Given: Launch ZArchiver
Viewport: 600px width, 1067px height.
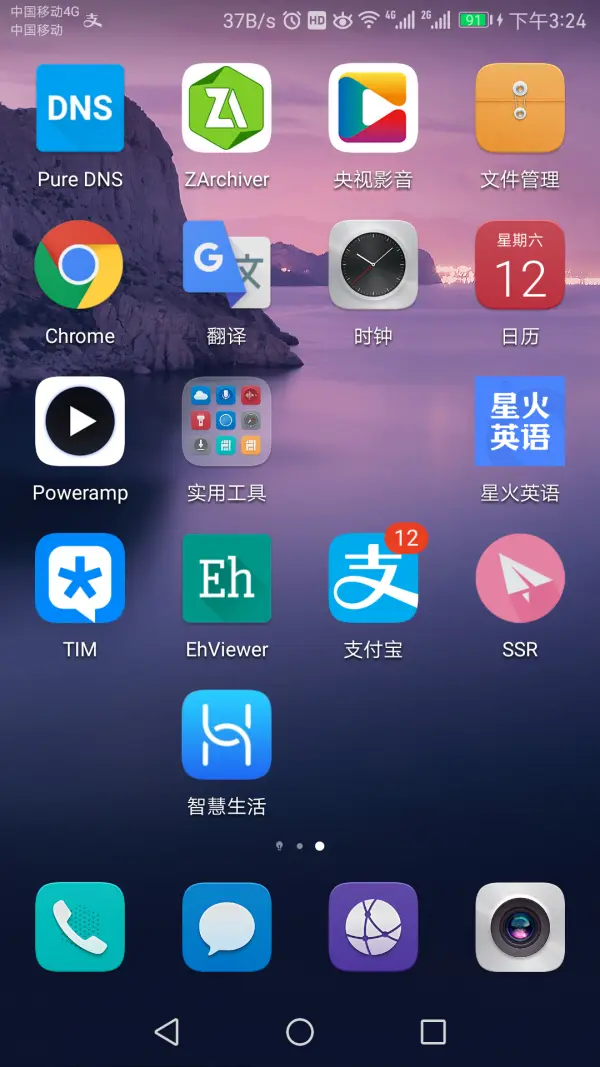Looking at the screenshot, I should pos(227,108).
